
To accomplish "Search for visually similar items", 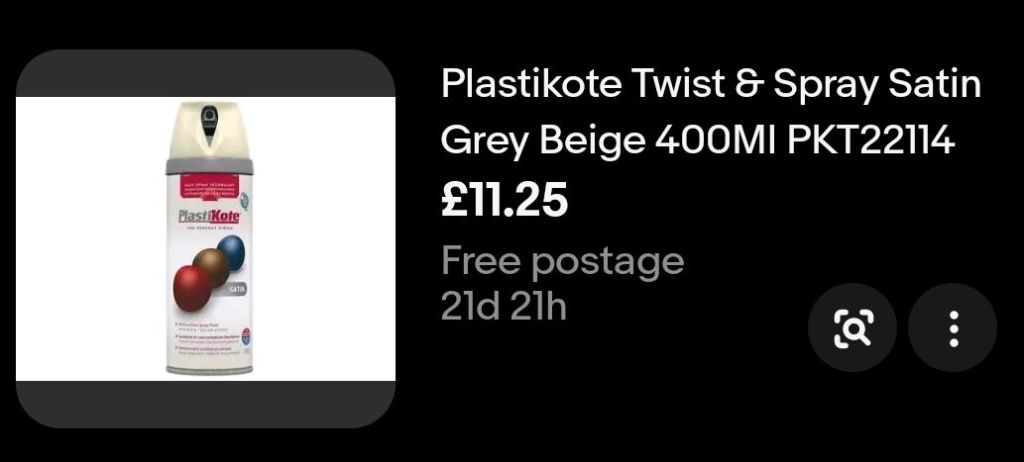I will (852, 328).
